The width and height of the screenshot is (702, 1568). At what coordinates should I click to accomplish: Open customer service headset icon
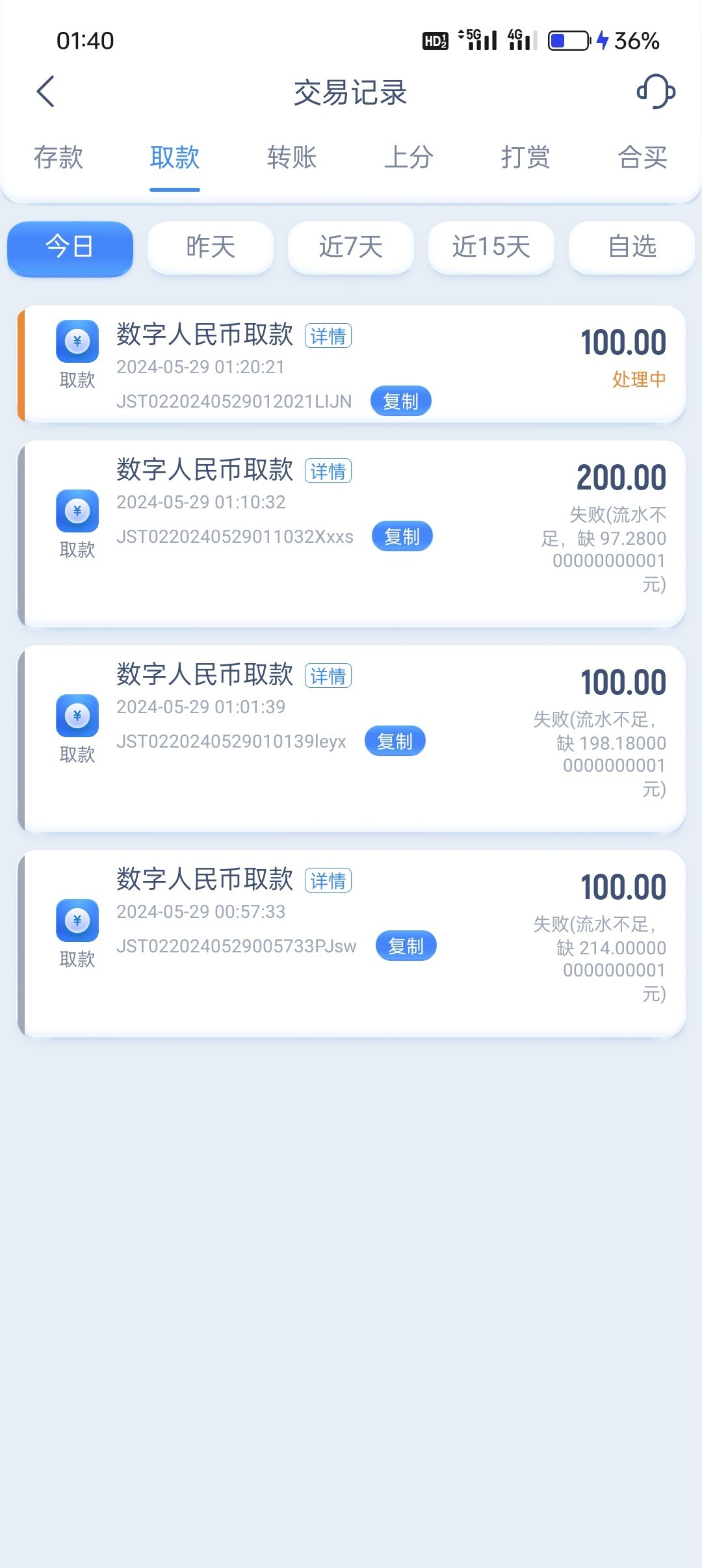[655, 92]
